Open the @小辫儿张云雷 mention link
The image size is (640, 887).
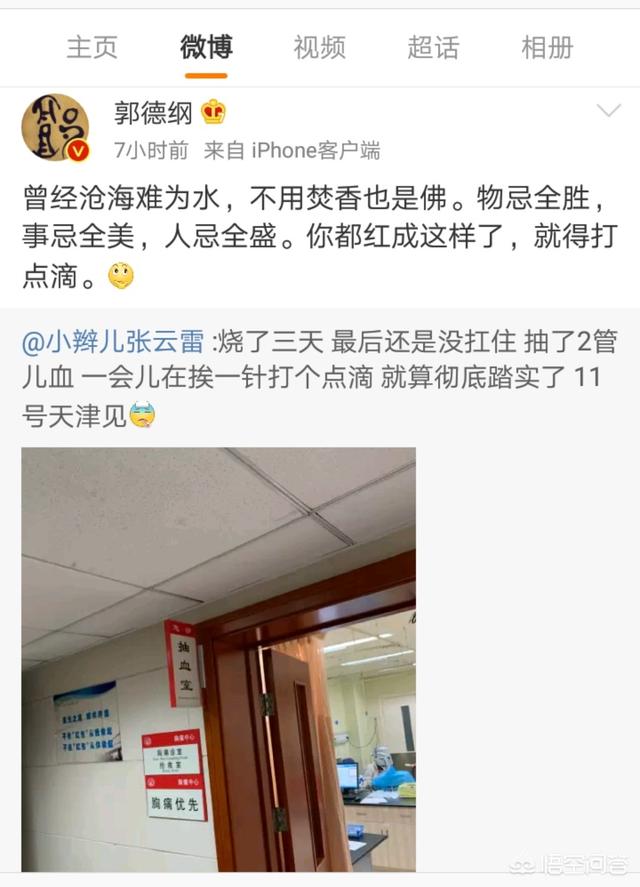coord(116,343)
